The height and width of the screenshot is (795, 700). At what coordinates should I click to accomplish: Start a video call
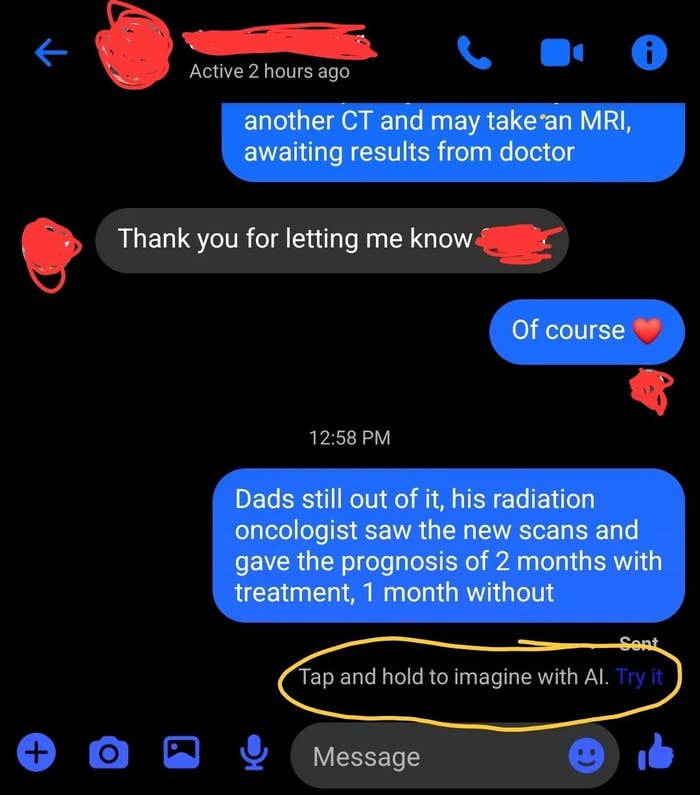(x=561, y=54)
